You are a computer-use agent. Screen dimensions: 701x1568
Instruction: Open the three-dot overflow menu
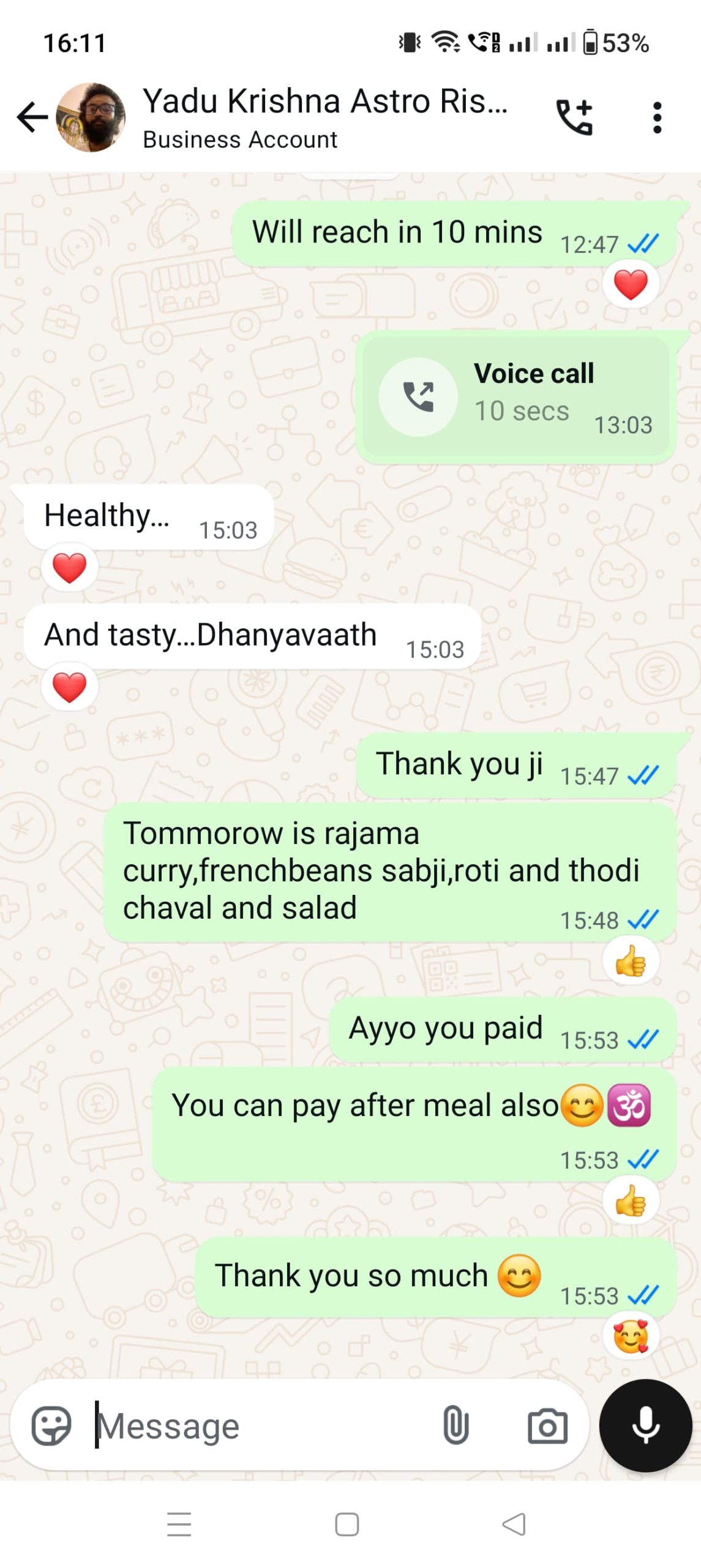click(656, 118)
